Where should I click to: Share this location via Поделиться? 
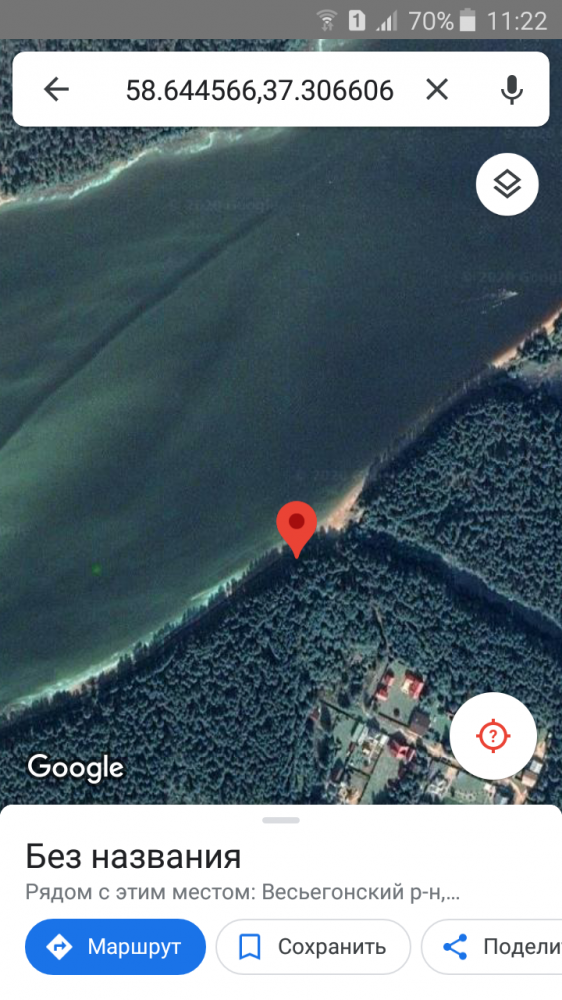tap(492, 946)
